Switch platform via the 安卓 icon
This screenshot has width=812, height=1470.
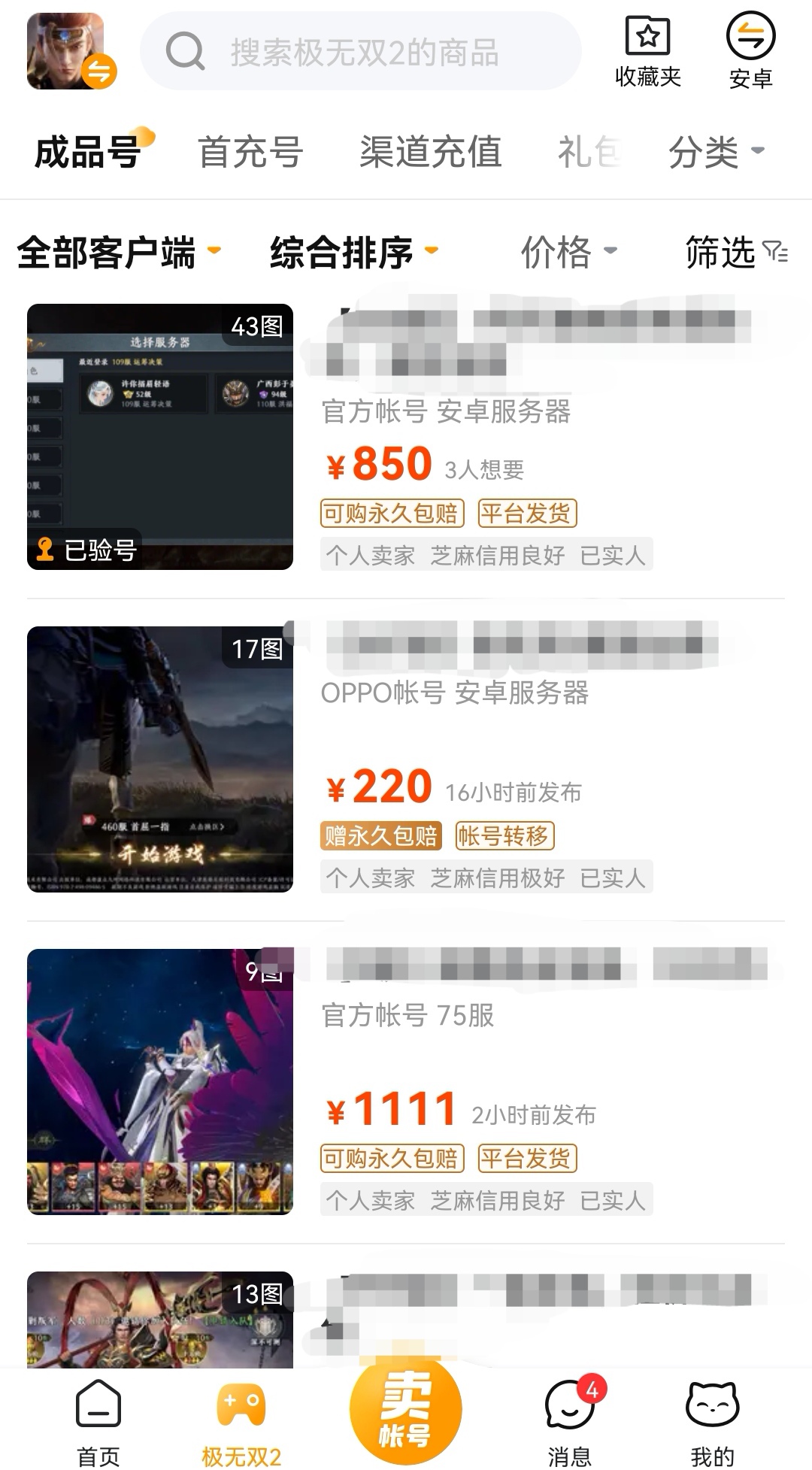tap(750, 51)
